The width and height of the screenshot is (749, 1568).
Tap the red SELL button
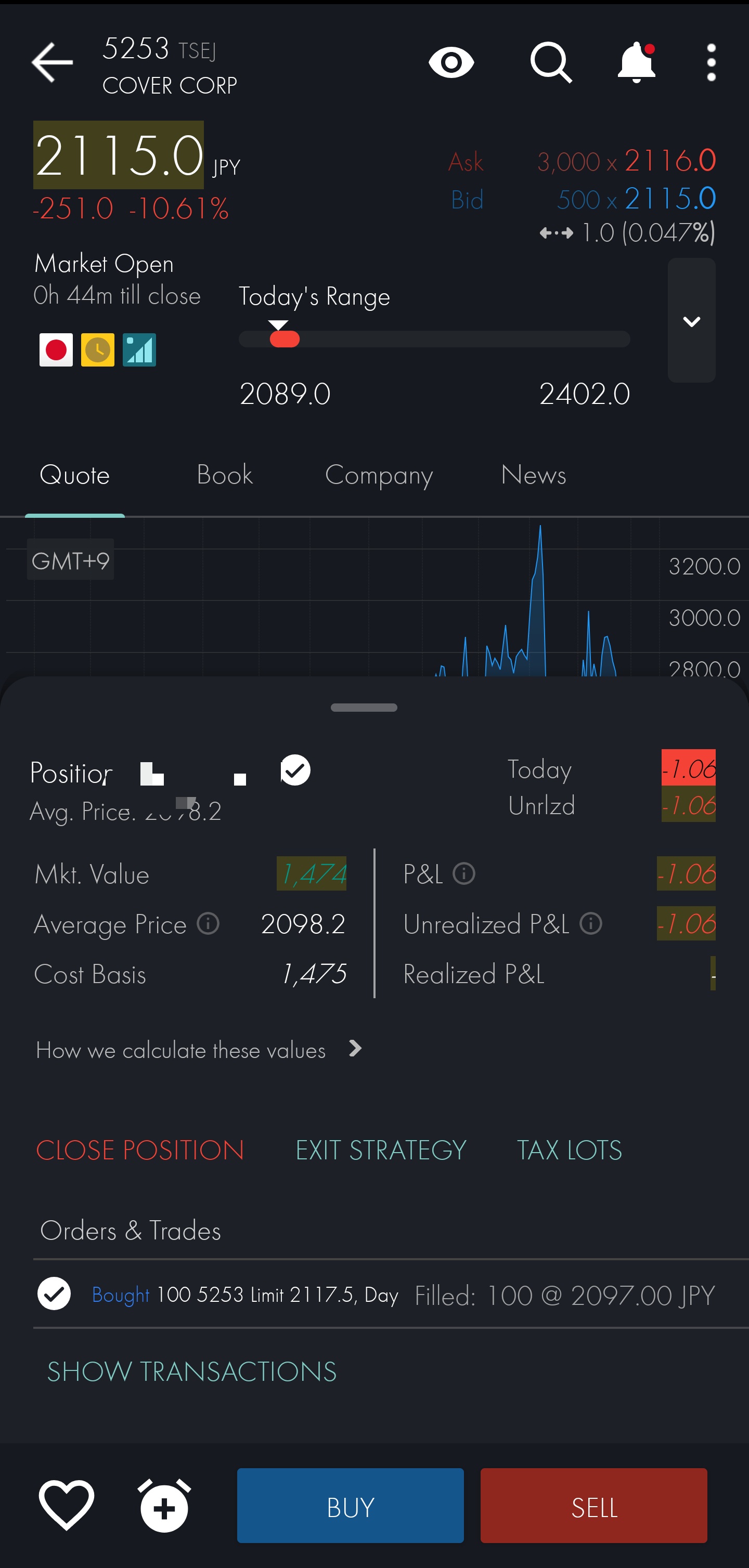click(593, 1506)
